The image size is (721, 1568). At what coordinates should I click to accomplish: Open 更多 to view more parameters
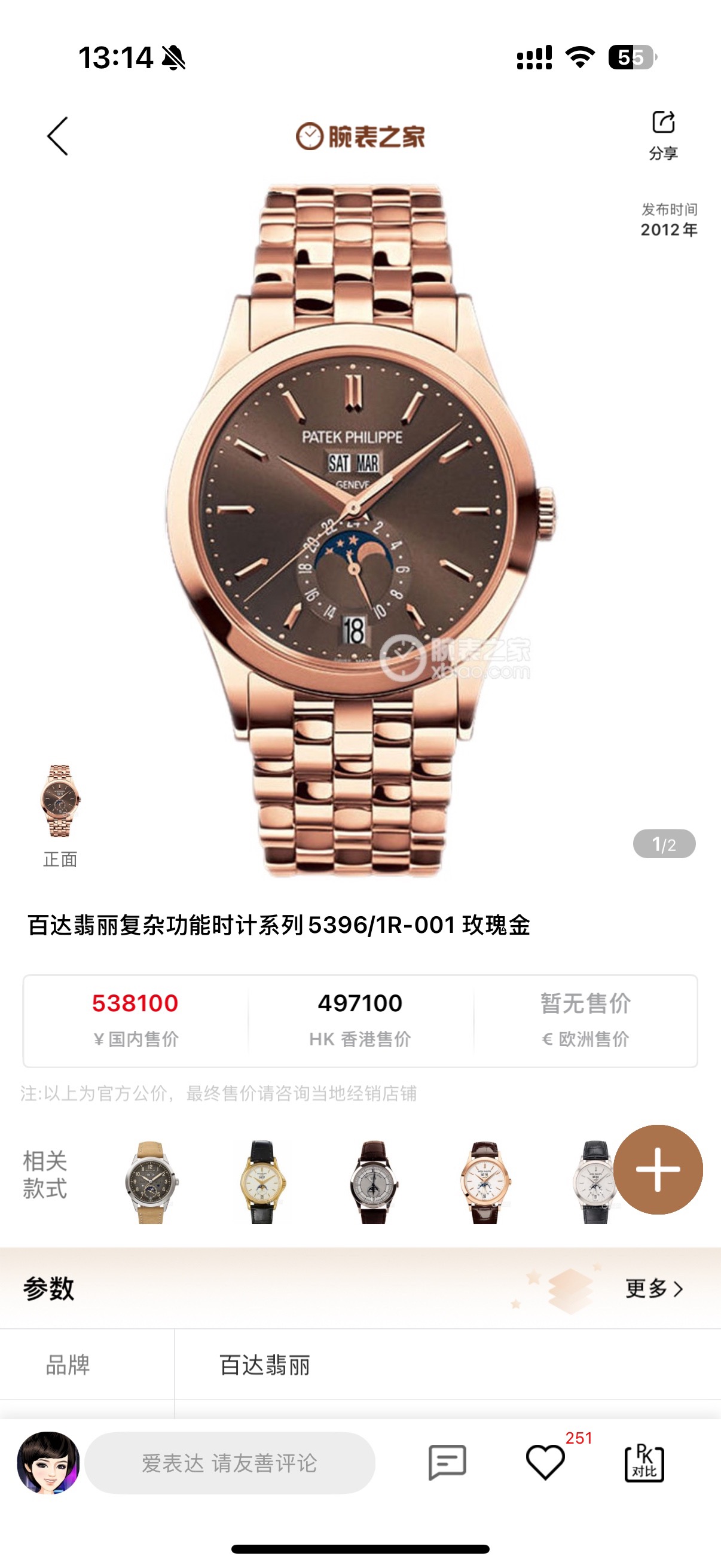coord(654,1288)
